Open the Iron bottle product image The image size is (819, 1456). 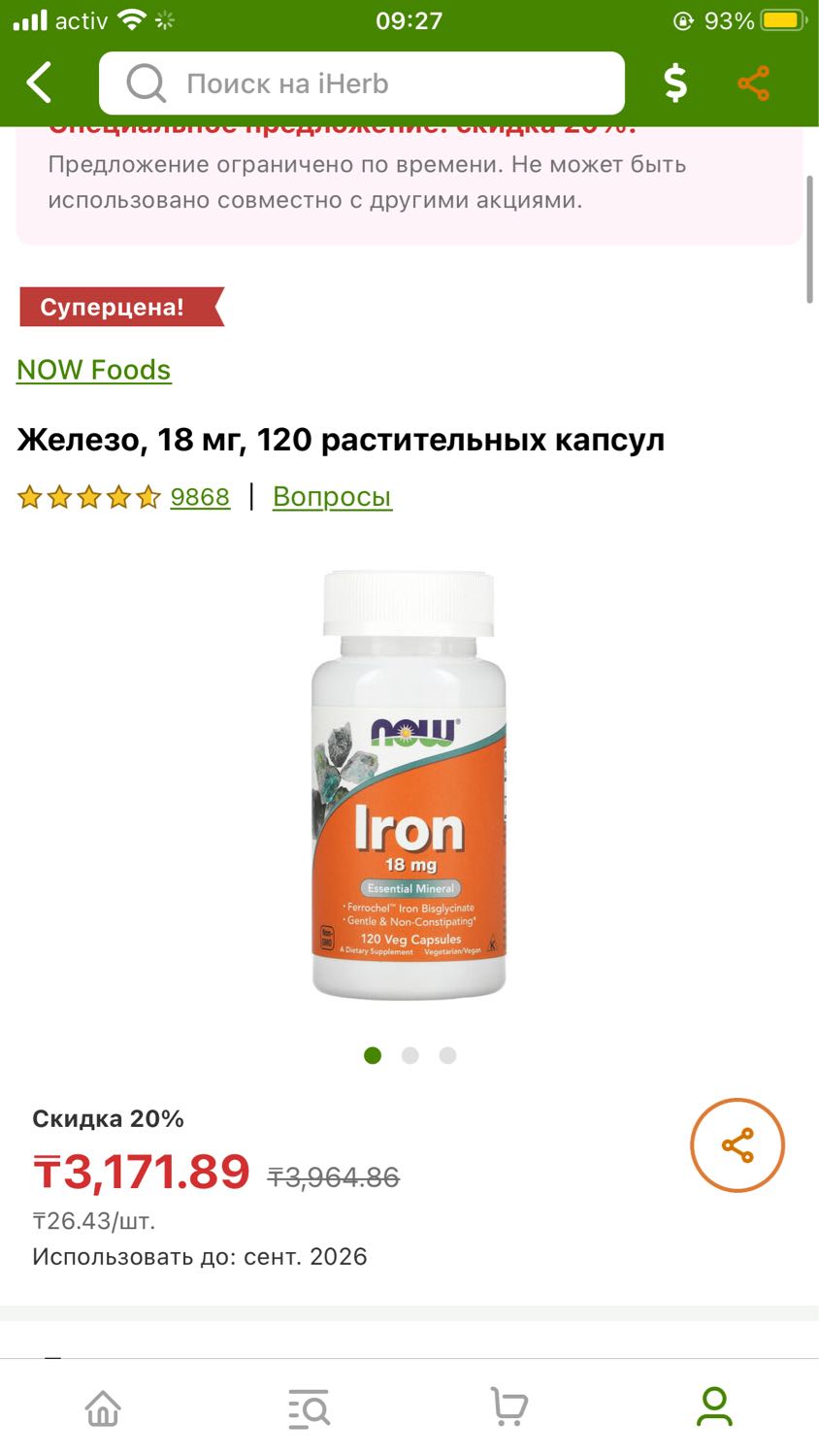pyautogui.click(x=409, y=784)
